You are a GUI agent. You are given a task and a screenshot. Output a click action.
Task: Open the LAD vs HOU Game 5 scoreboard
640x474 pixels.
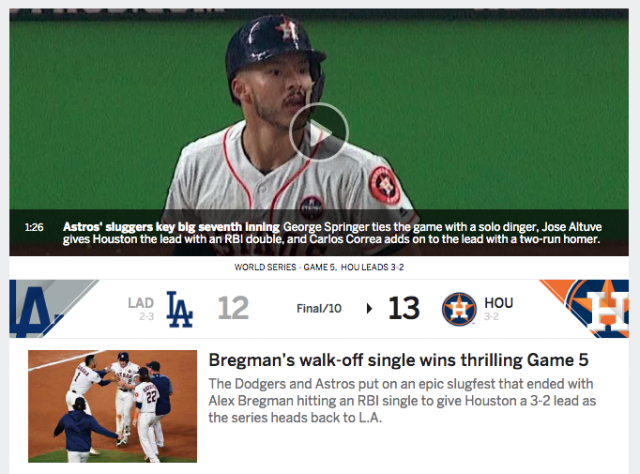pyautogui.click(x=320, y=308)
